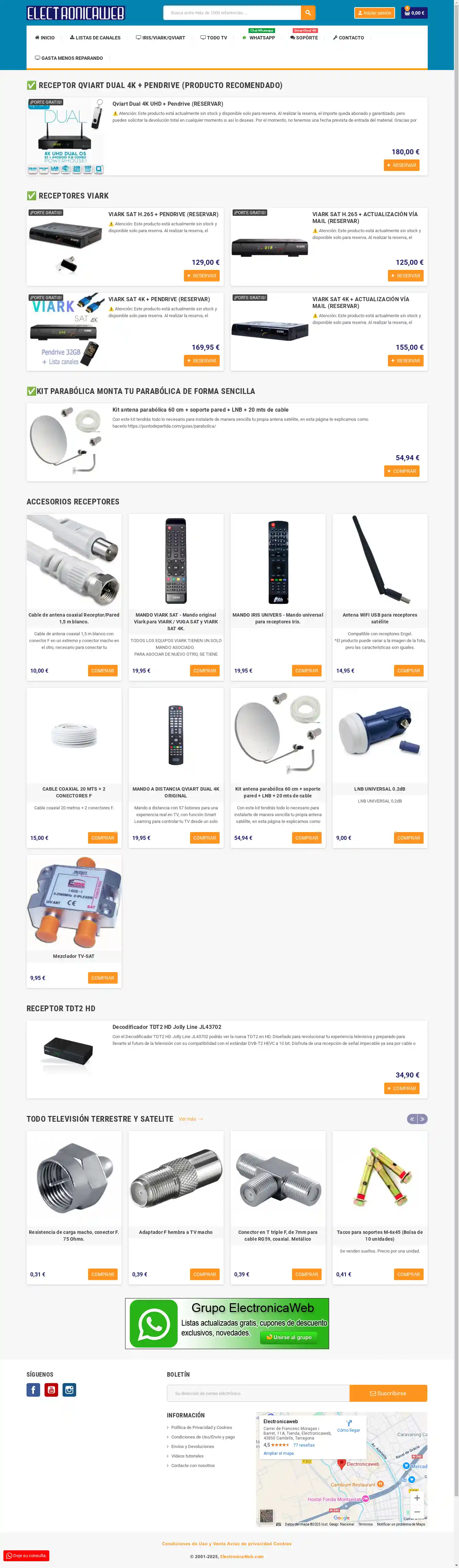This screenshot has height=1568, width=459.
Task: Tap Iniciar sesión button
Action: click(374, 13)
